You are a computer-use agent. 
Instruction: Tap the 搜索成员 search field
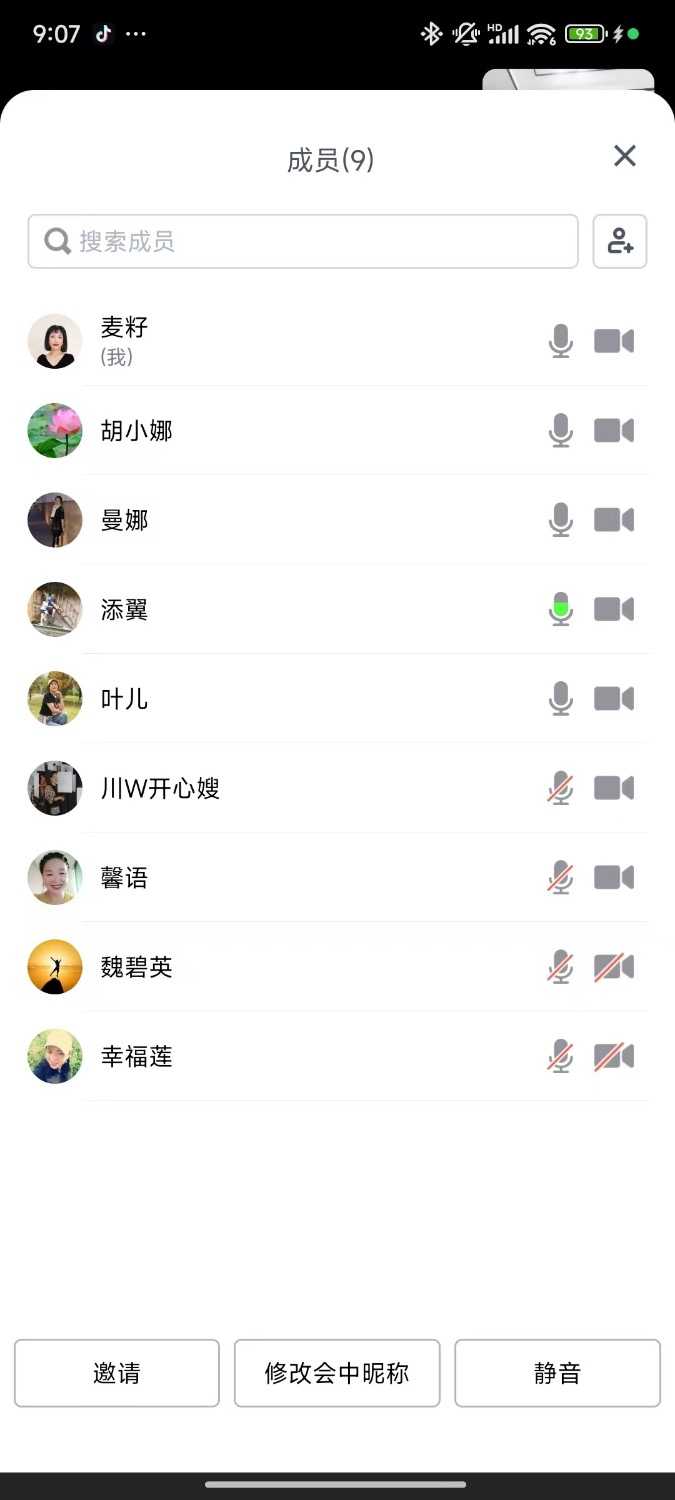[303, 242]
